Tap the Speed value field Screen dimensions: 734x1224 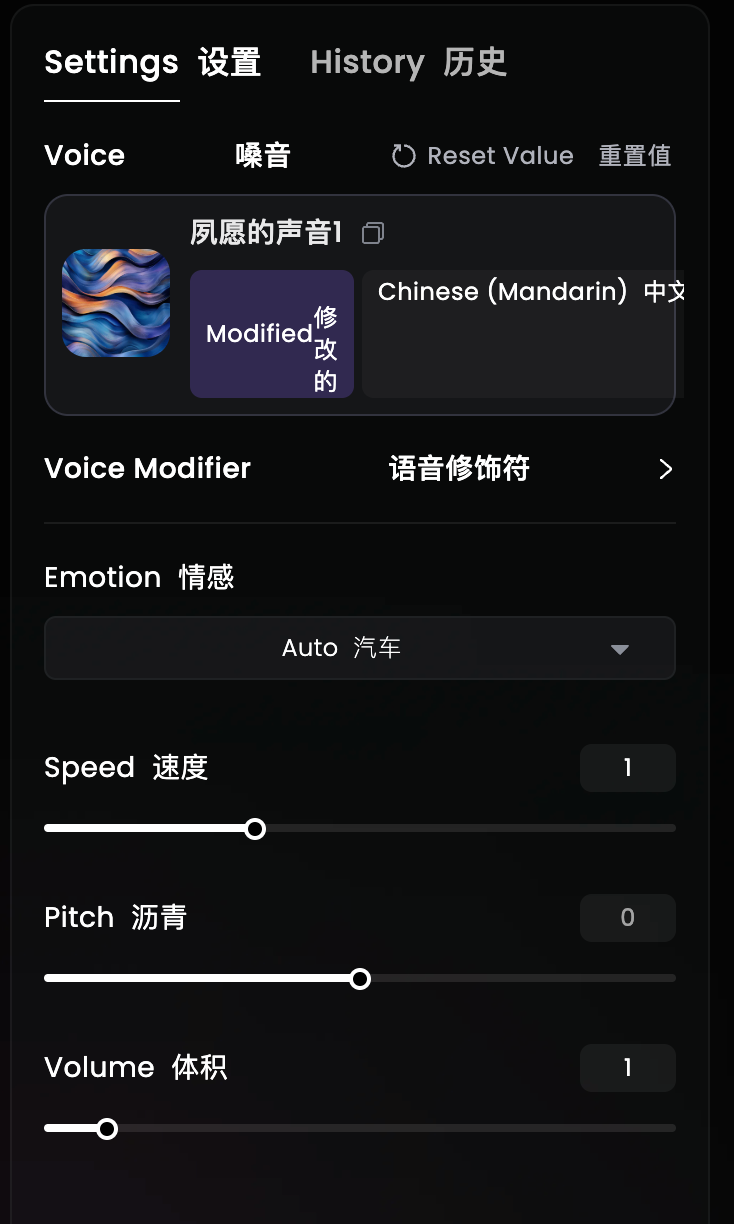[627, 768]
